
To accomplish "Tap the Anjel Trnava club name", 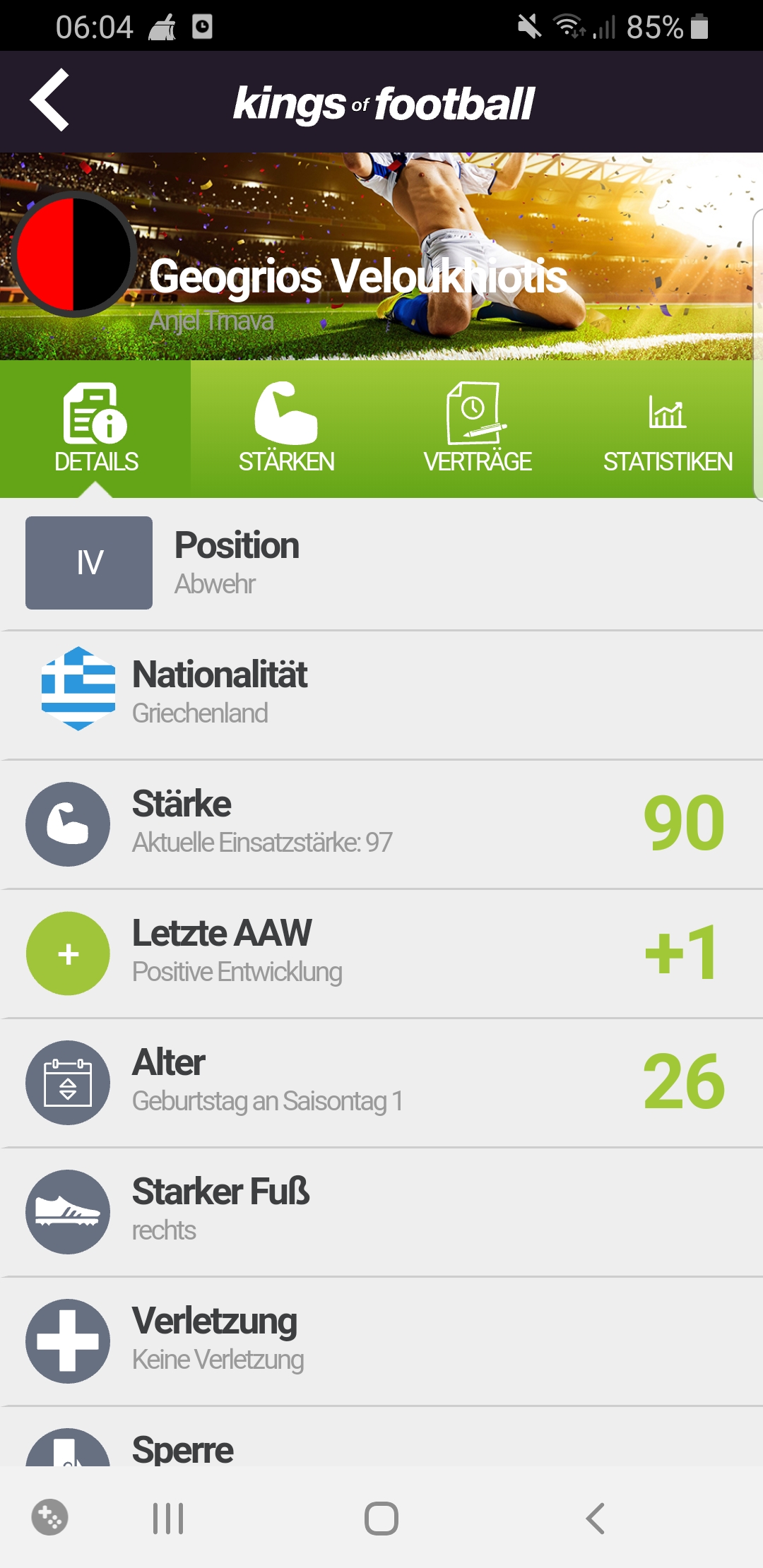I will click(211, 321).
